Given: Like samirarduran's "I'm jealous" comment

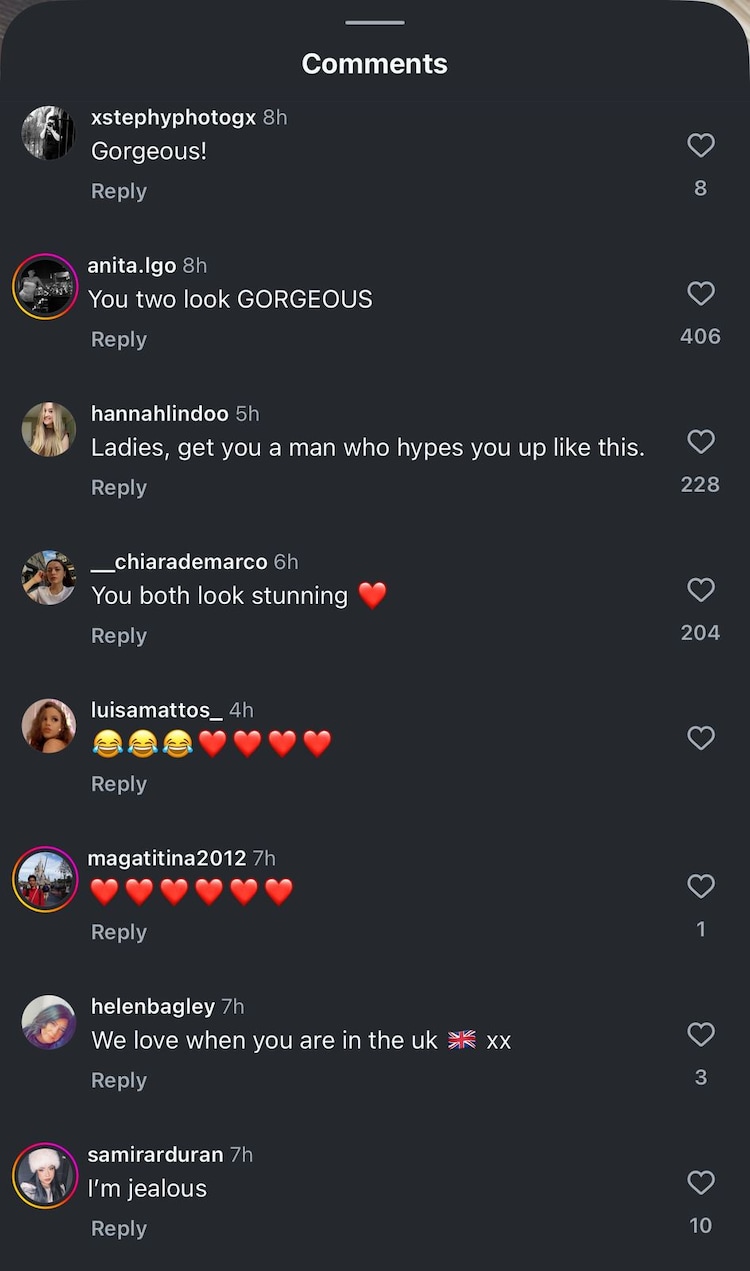Looking at the screenshot, I should 701,1183.
